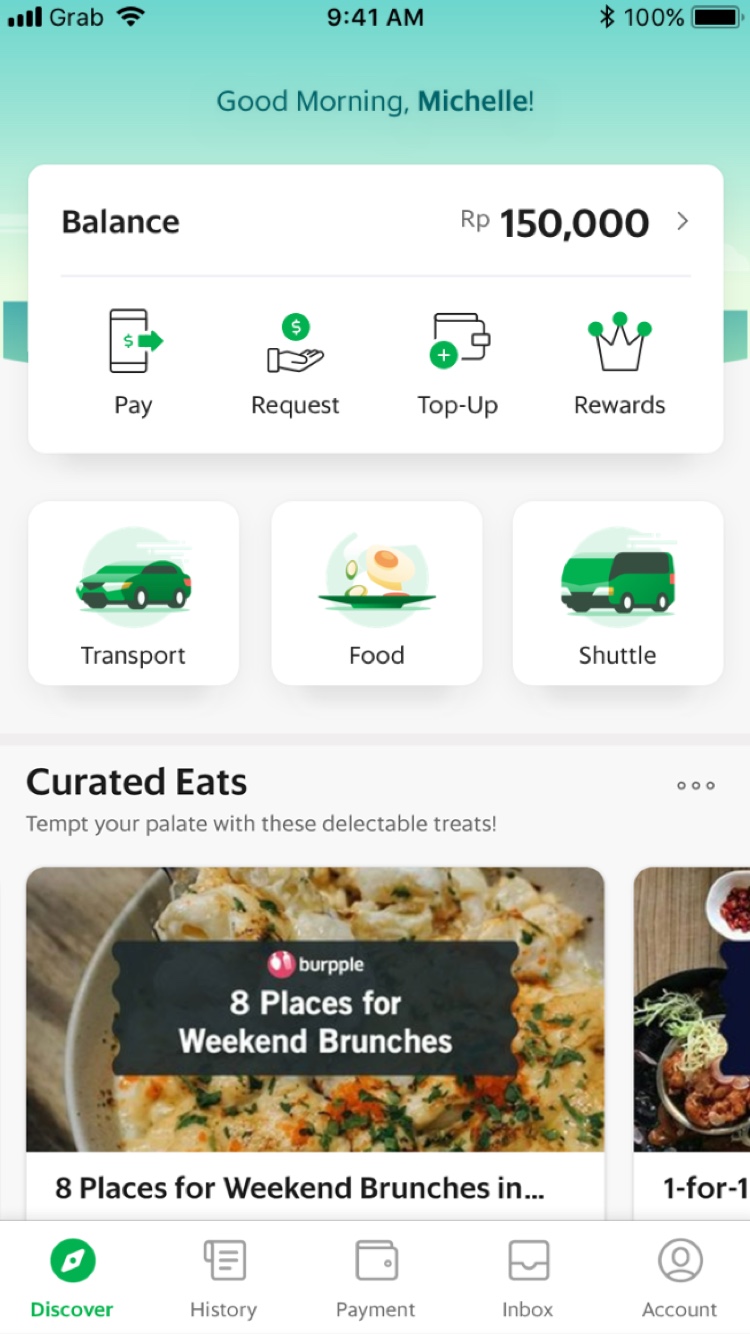Open the Inbox tab
This screenshot has height=1334, width=750.
point(527,1278)
